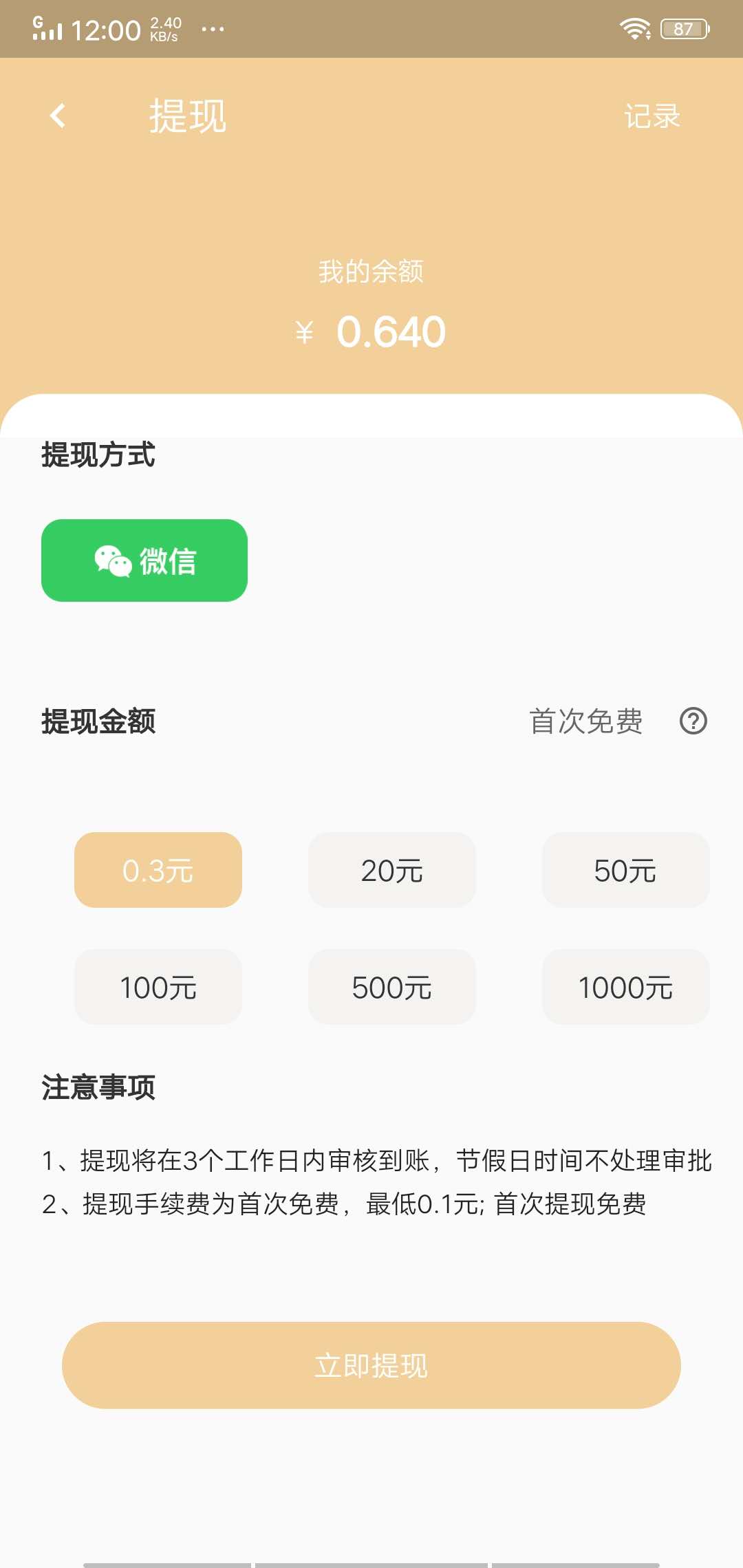Choose the 1000元 amount option

[625, 988]
